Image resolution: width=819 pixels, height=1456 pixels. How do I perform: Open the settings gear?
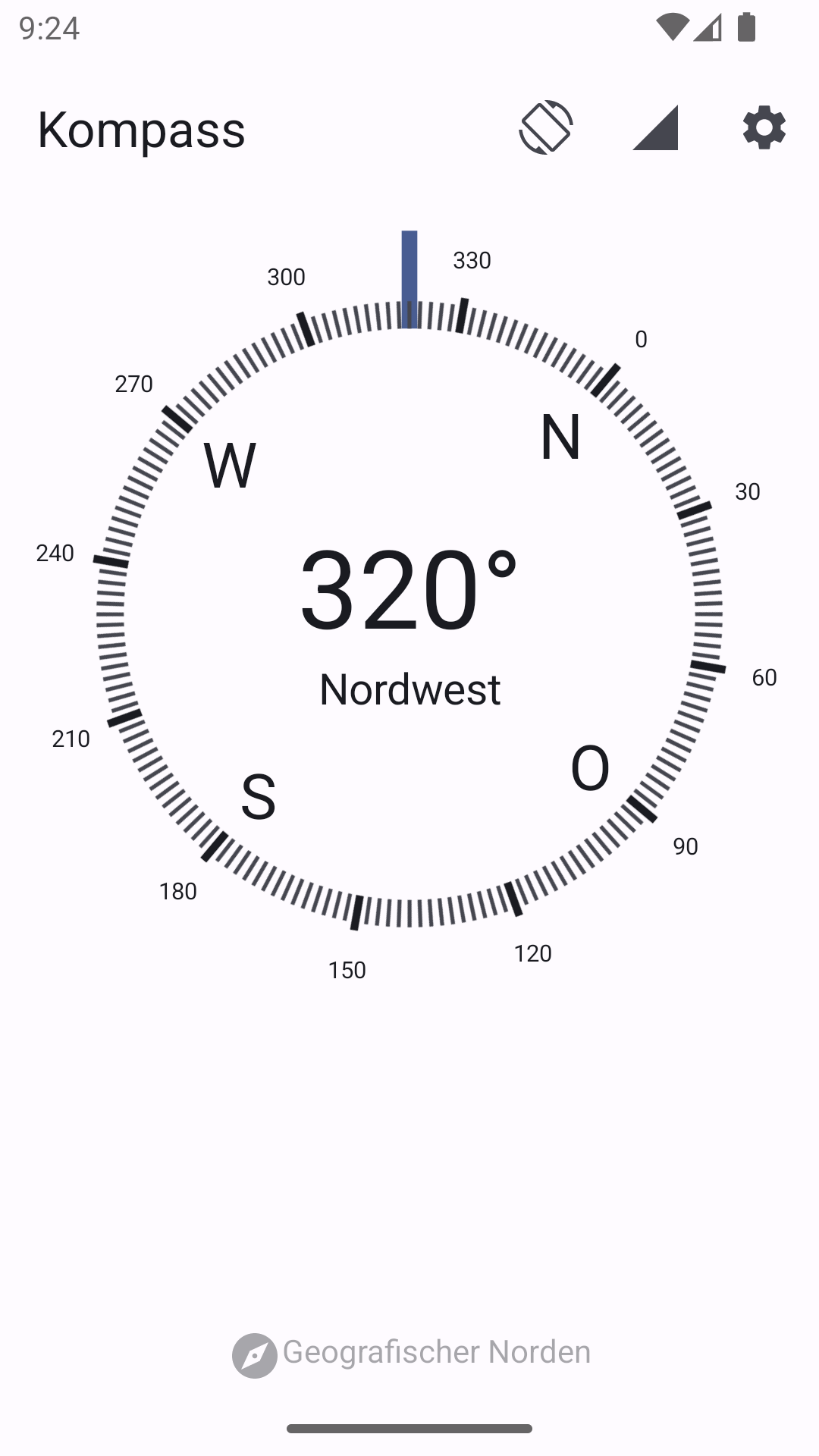[x=764, y=127]
